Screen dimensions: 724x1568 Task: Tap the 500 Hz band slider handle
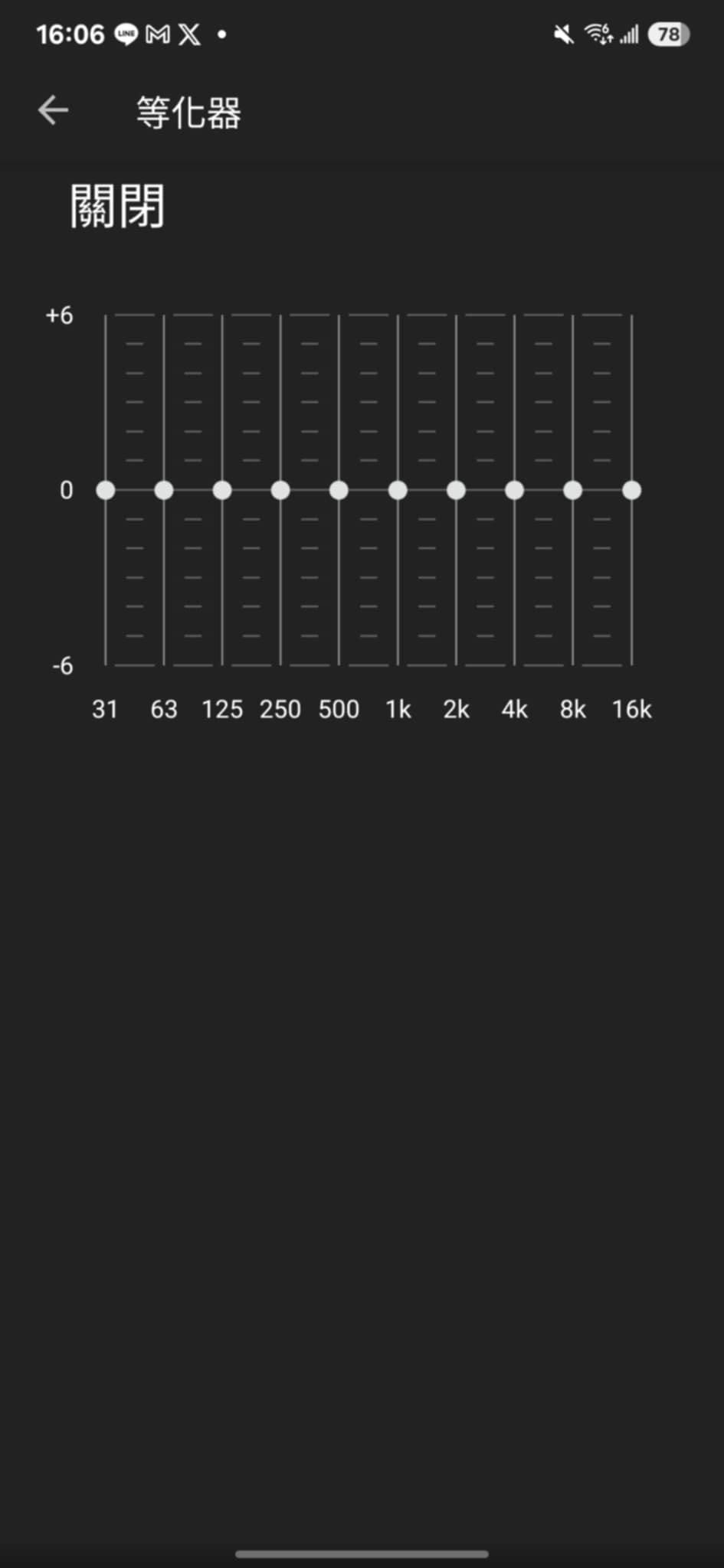(339, 490)
